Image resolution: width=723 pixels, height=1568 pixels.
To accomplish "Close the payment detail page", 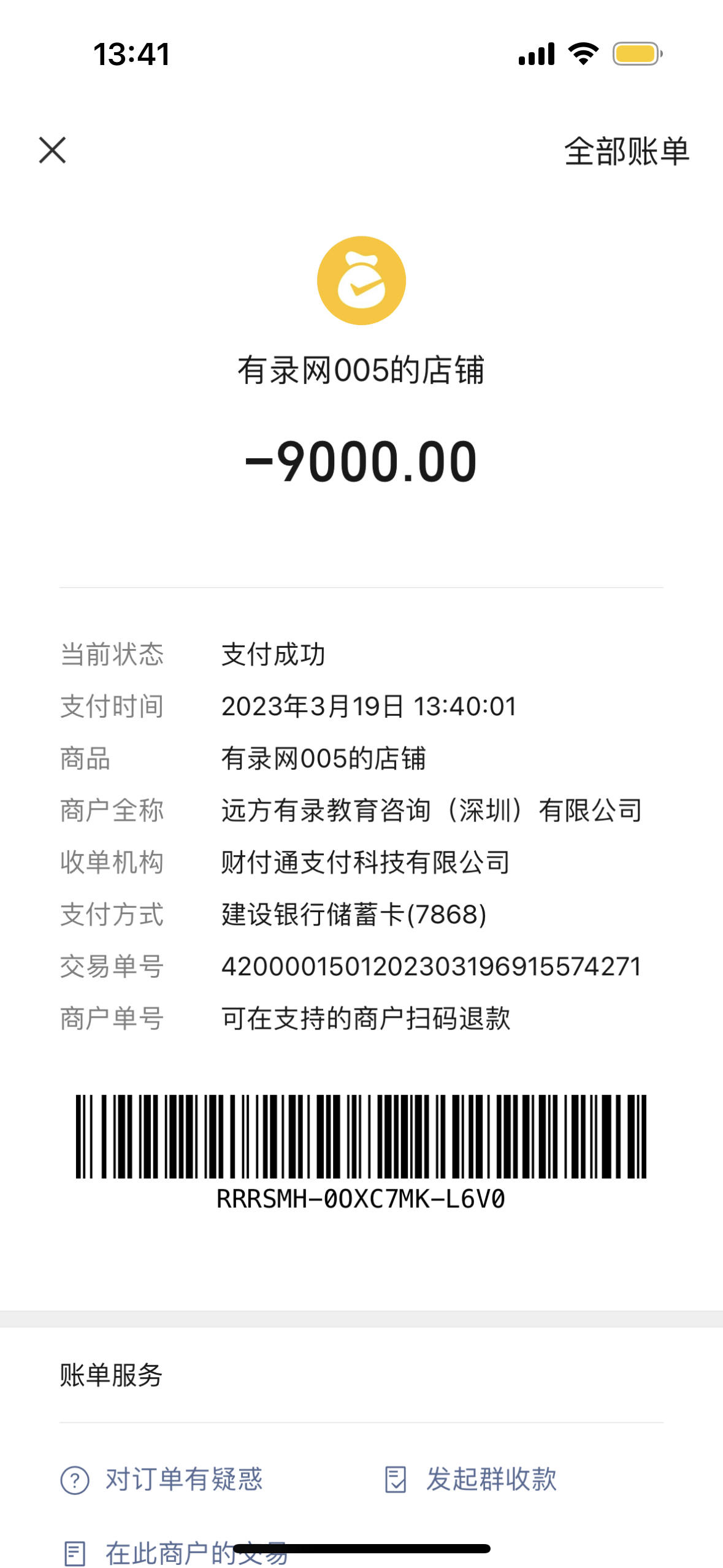I will (x=52, y=150).
